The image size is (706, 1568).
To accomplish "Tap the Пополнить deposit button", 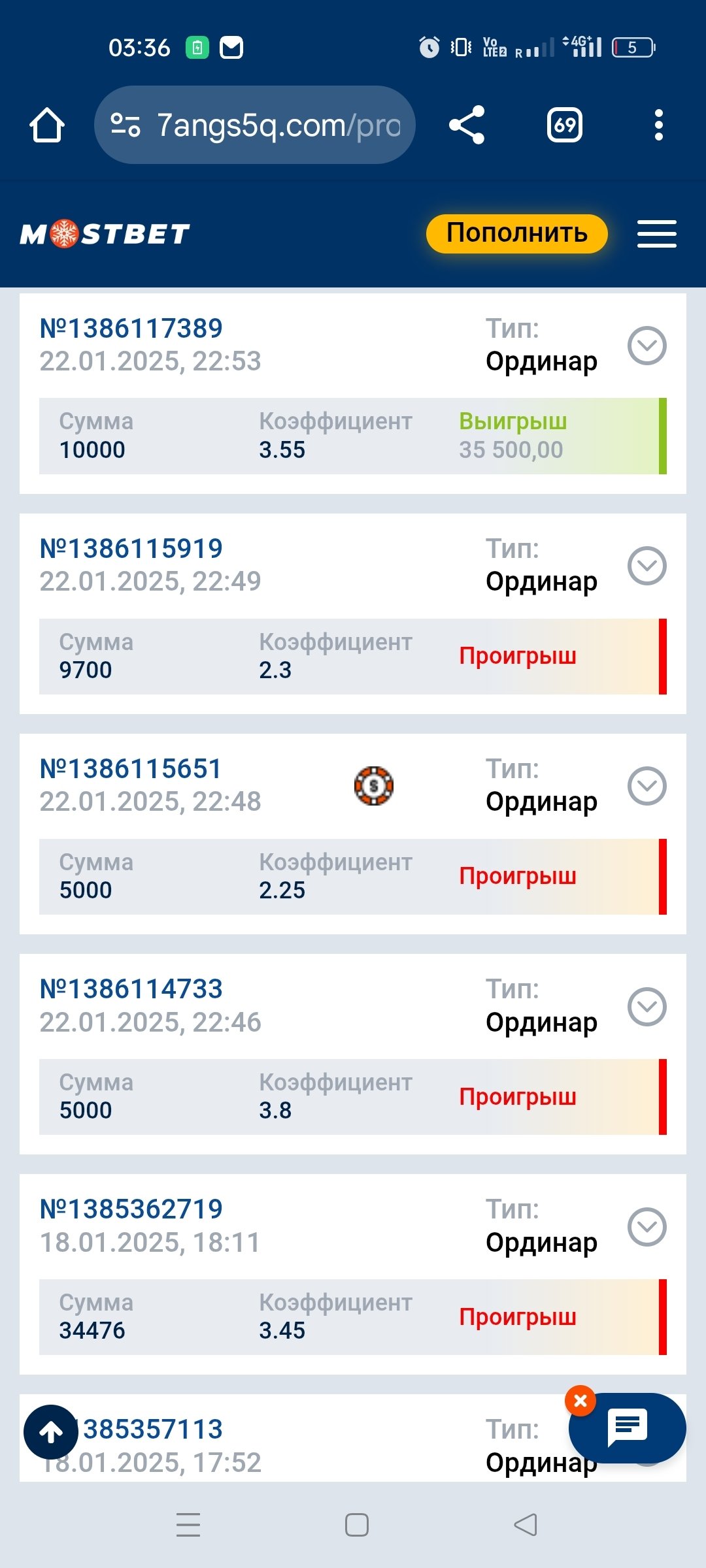I will pyautogui.click(x=516, y=233).
